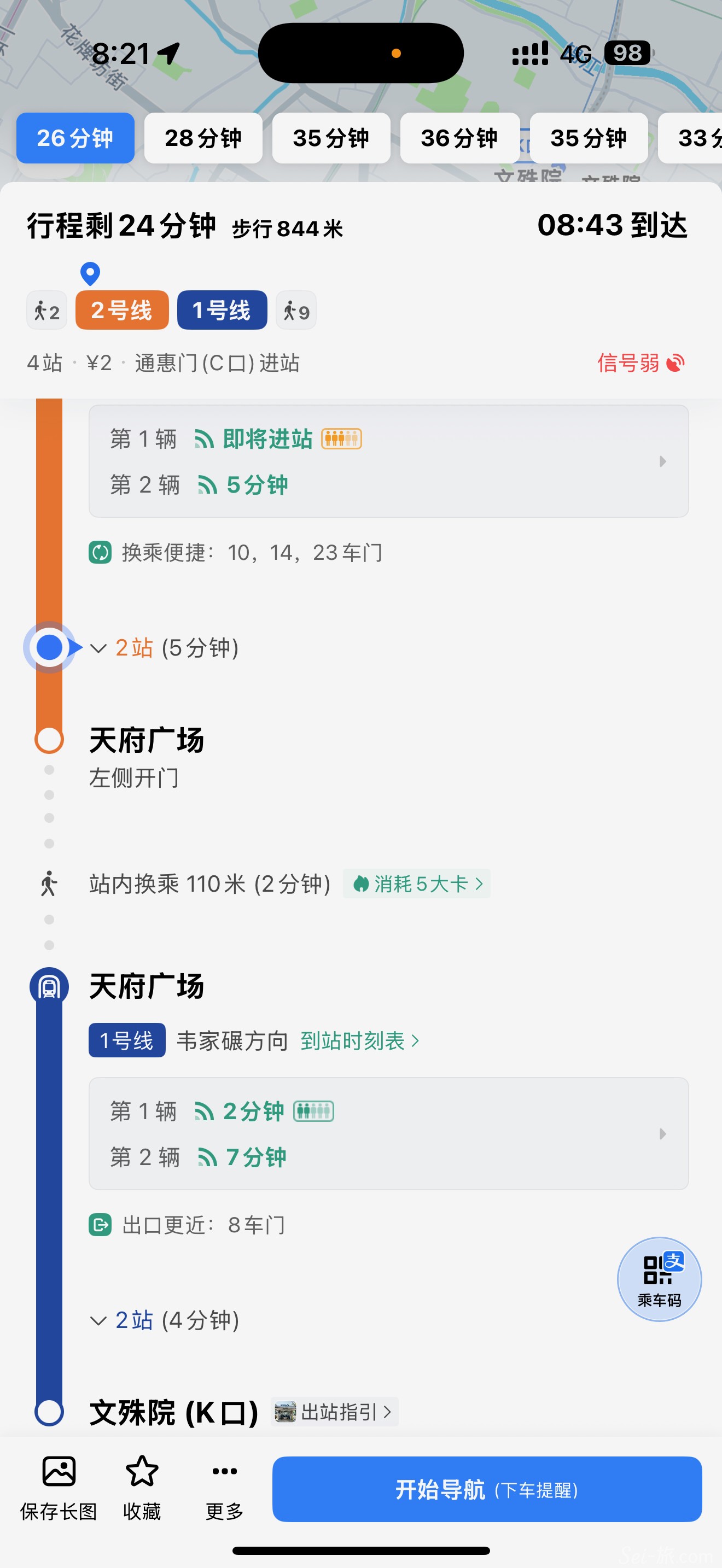
Task: Start navigation with 开始导航 button
Action: pos(486,1489)
